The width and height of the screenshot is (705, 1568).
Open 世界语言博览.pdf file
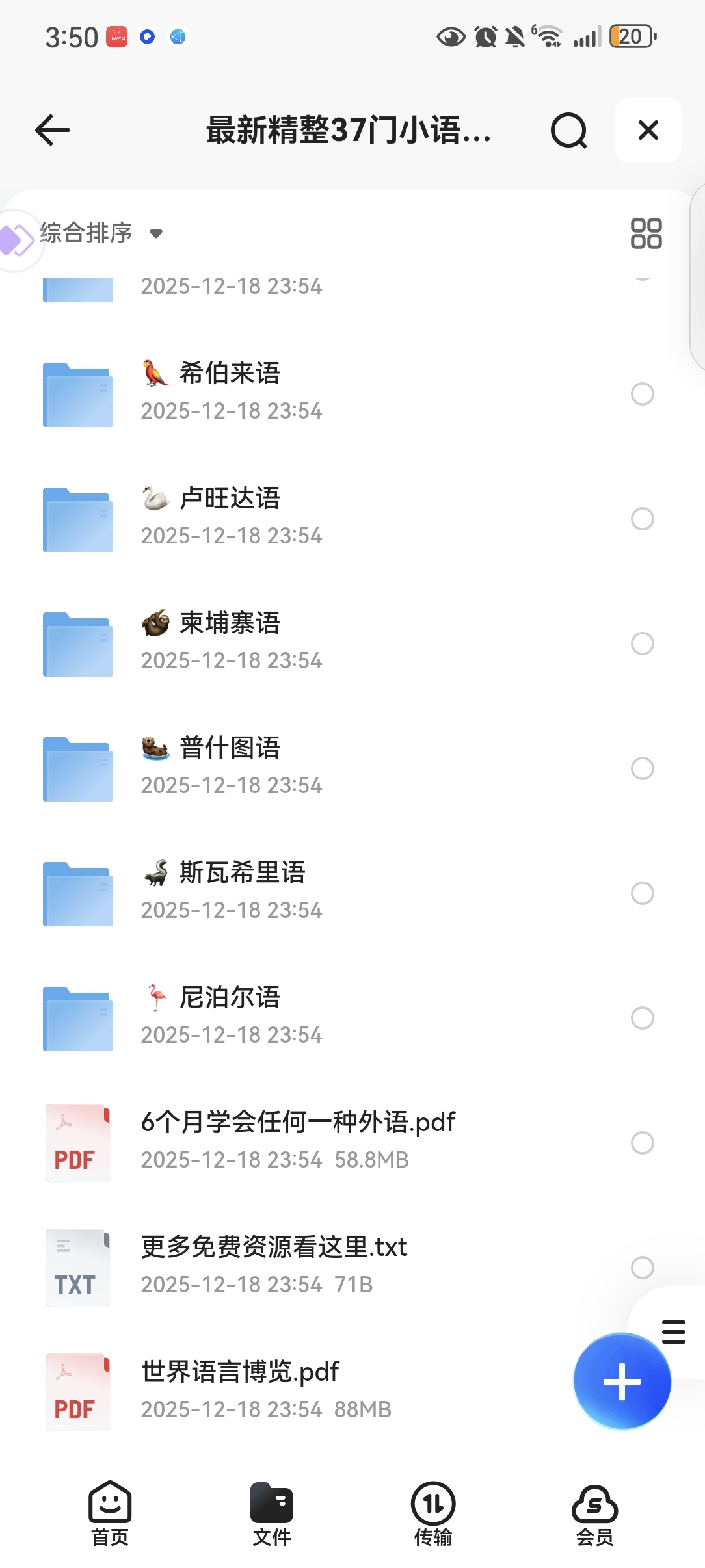(x=241, y=1372)
